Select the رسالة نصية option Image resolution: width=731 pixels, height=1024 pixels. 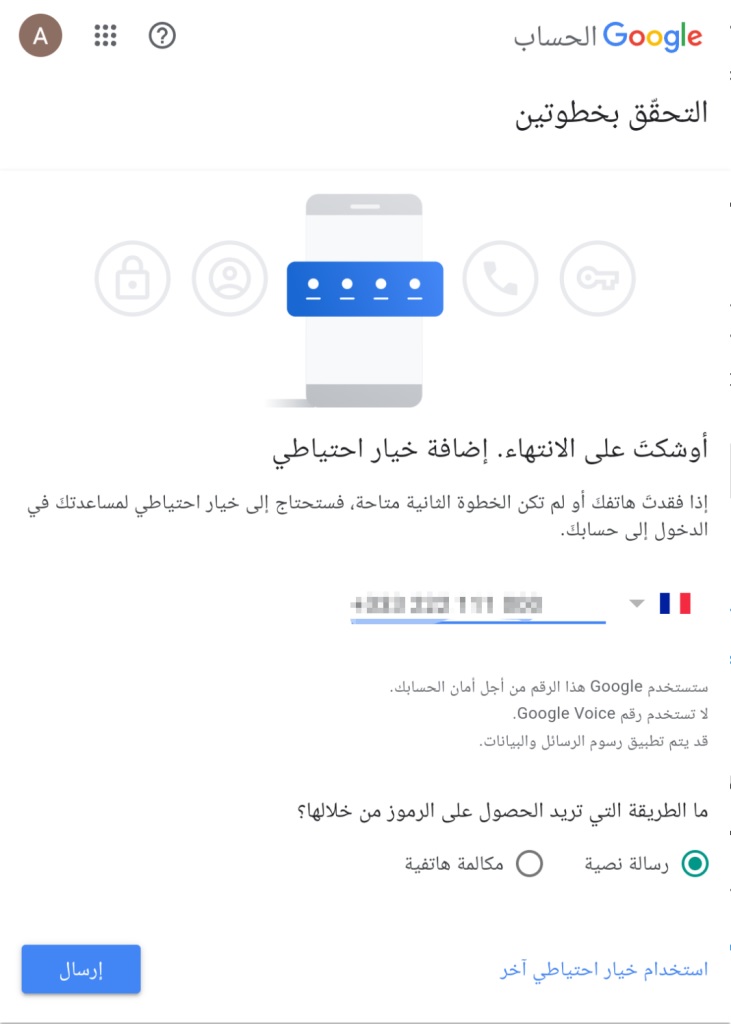click(x=694, y=864)
